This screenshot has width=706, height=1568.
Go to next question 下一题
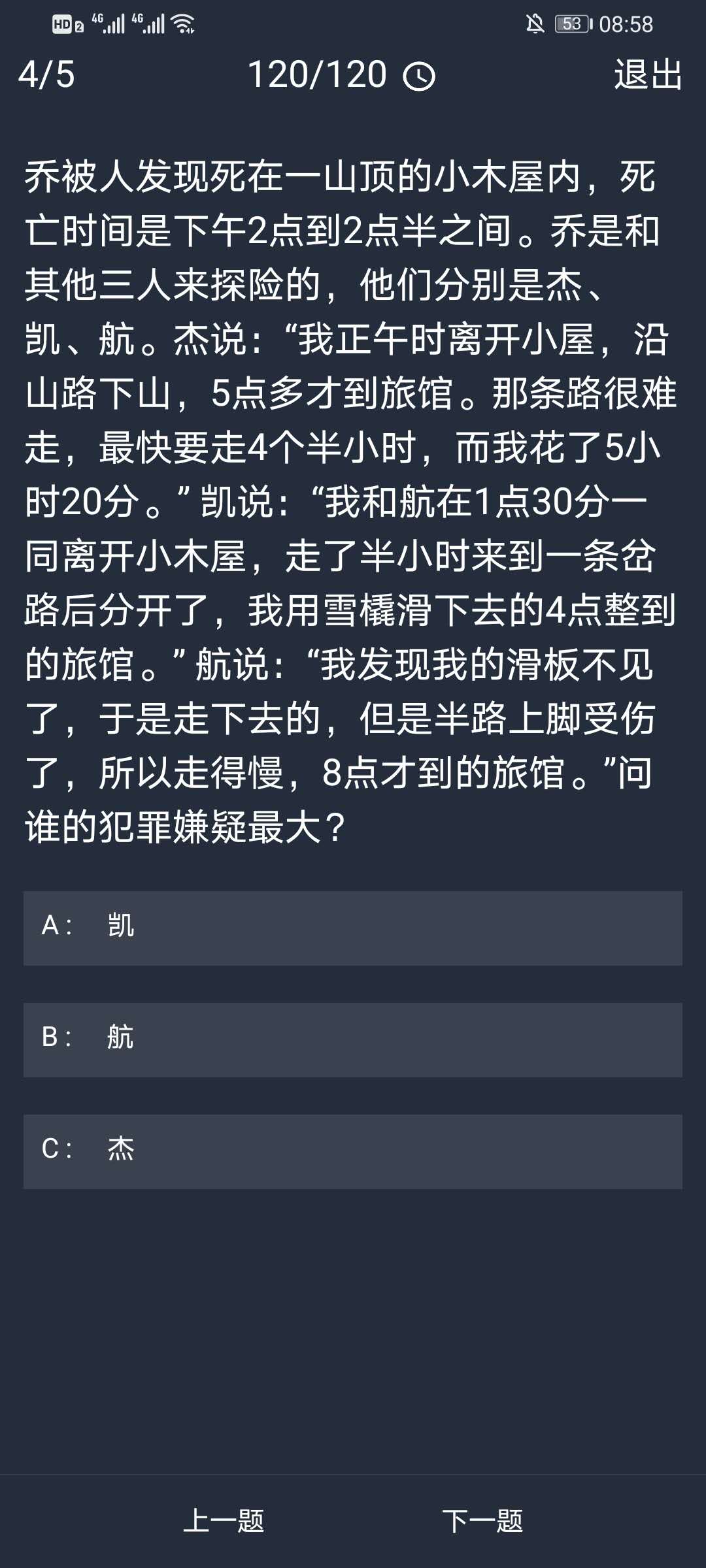point(482,1520)
